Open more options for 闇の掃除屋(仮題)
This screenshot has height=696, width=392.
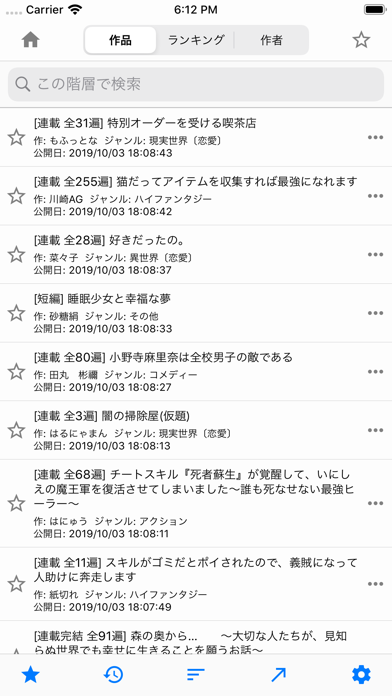pos(375,430)
